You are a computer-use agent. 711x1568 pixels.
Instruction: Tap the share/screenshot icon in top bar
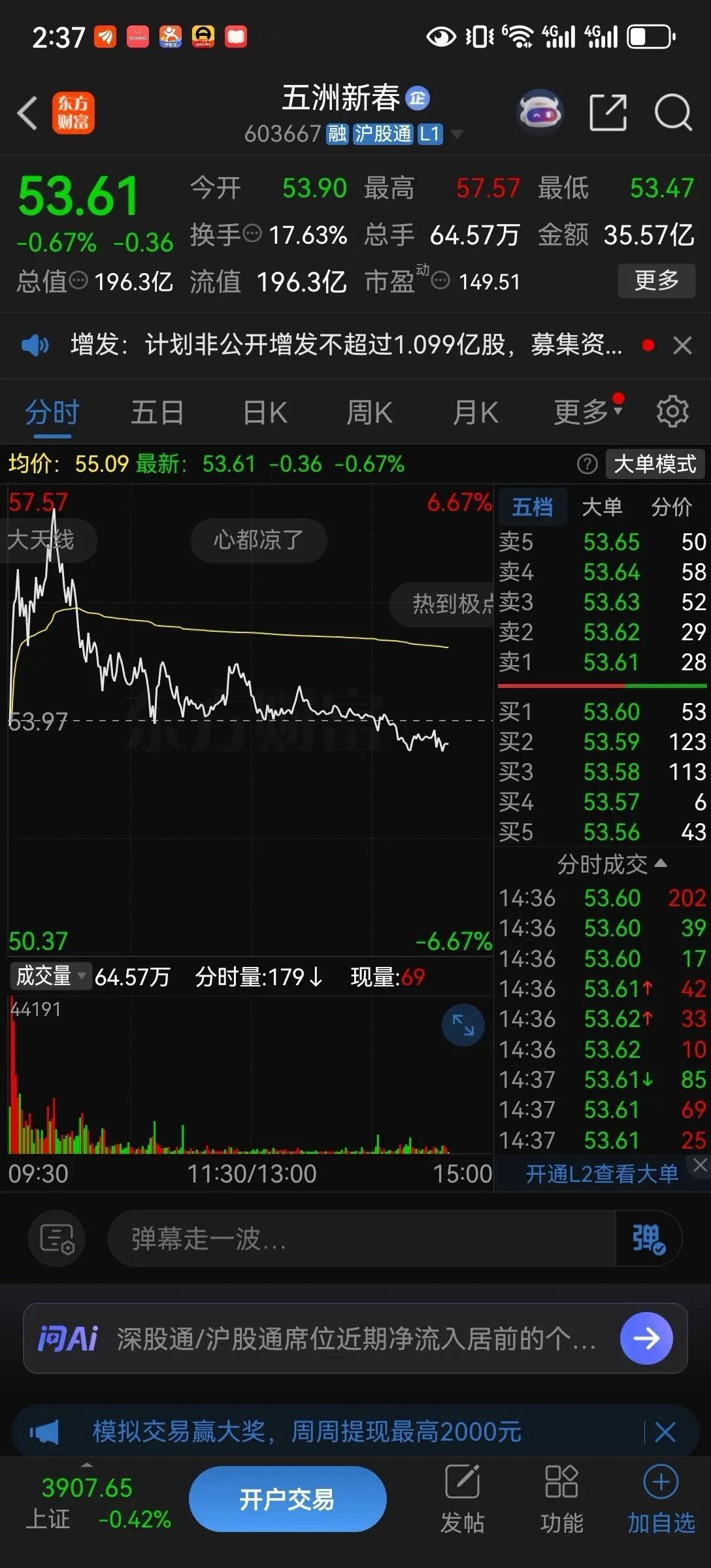tap(608, 112)
